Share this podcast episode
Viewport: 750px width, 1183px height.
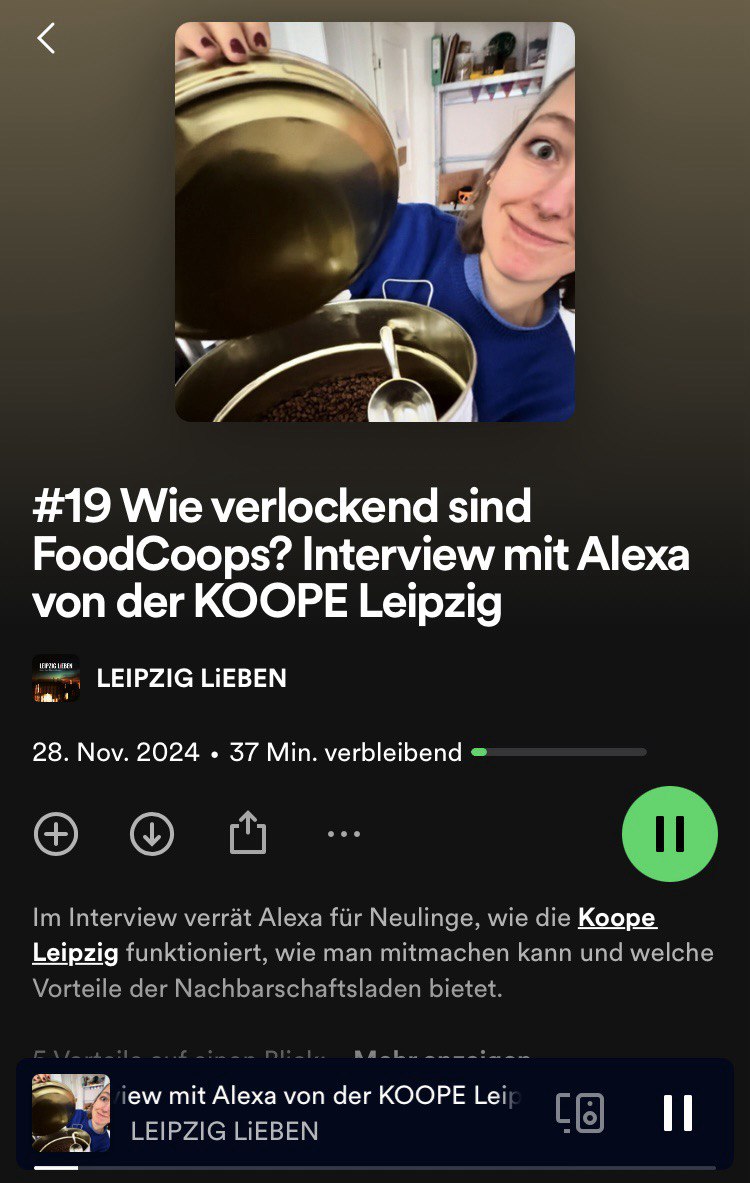[247, 833]
